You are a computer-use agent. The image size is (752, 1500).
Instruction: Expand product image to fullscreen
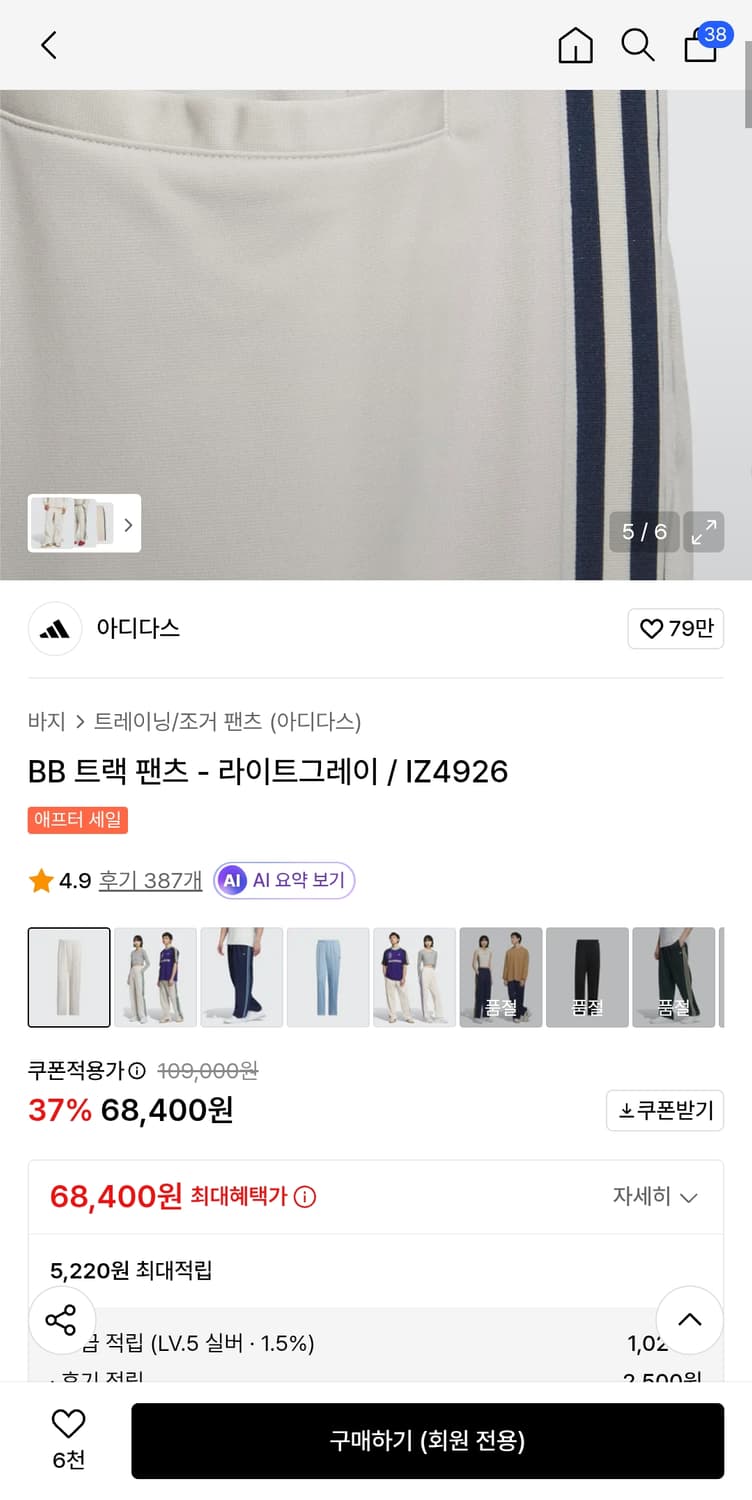coord(704,532)
